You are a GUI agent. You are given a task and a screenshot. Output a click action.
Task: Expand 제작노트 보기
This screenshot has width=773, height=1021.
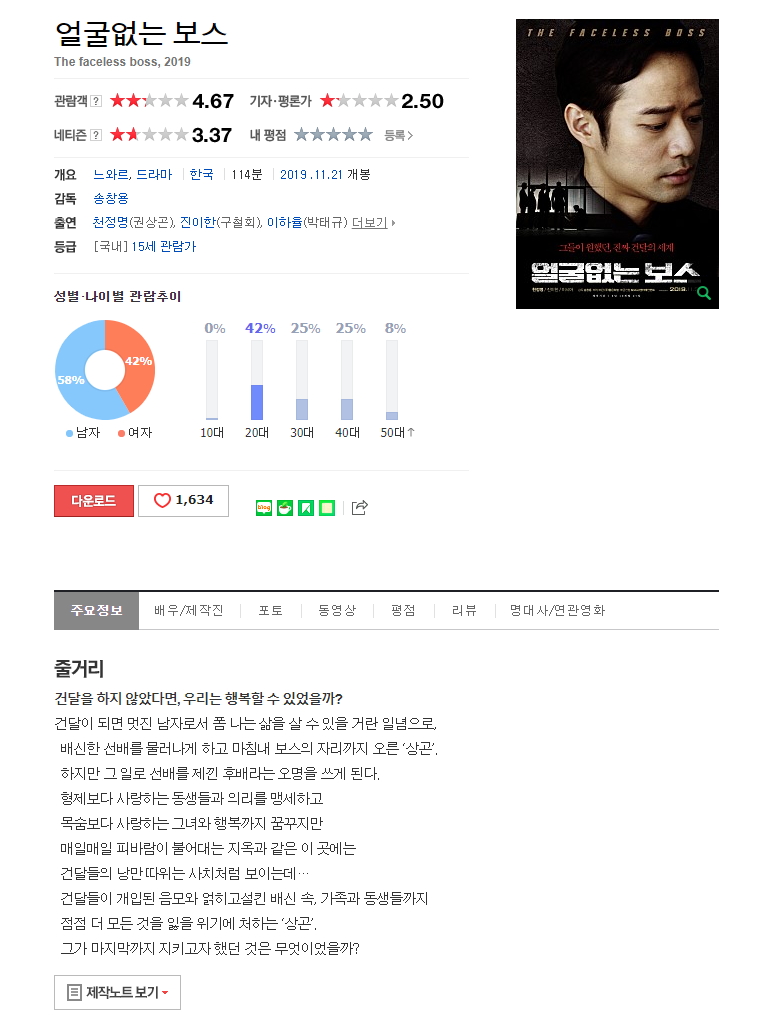[x=117, y=992]
